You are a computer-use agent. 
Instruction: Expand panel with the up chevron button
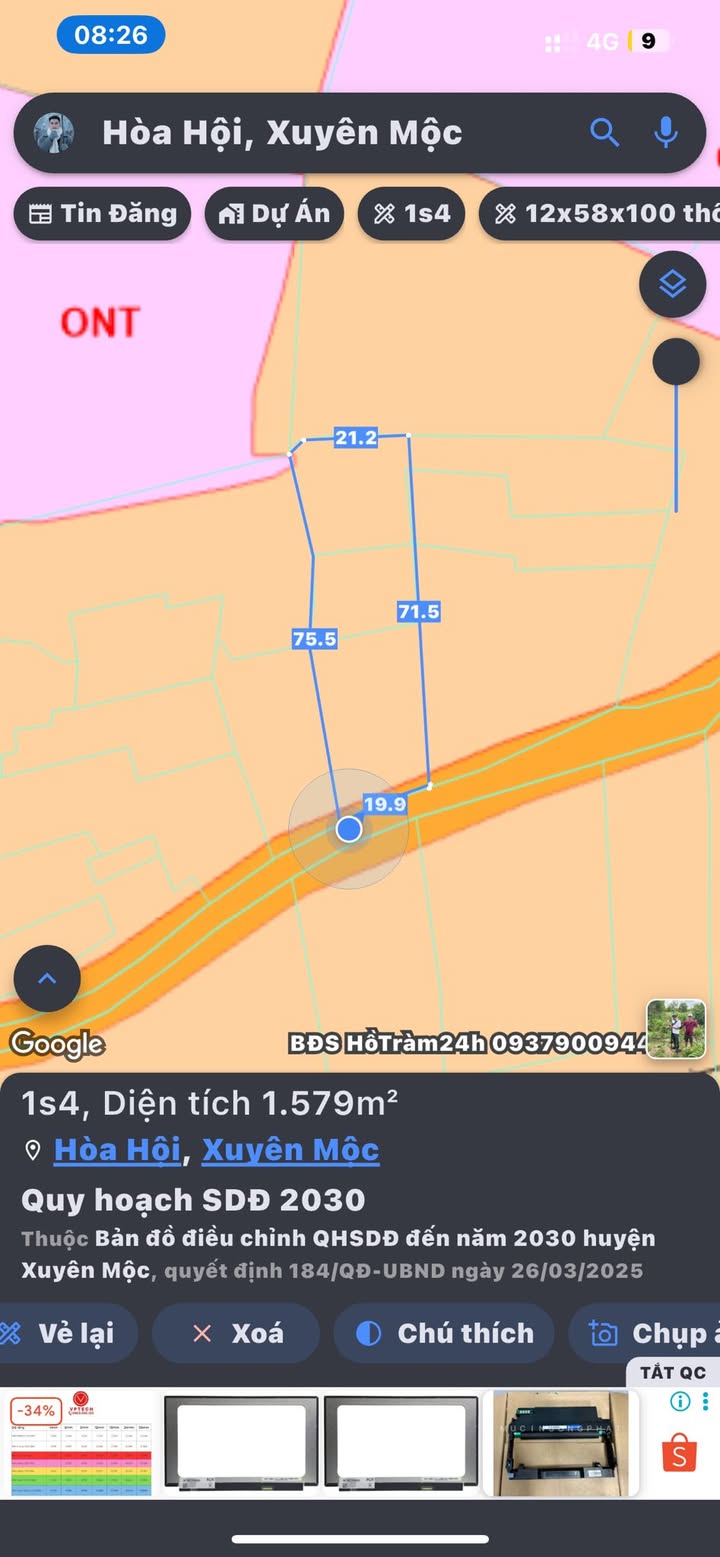click(x=47, y=979)
